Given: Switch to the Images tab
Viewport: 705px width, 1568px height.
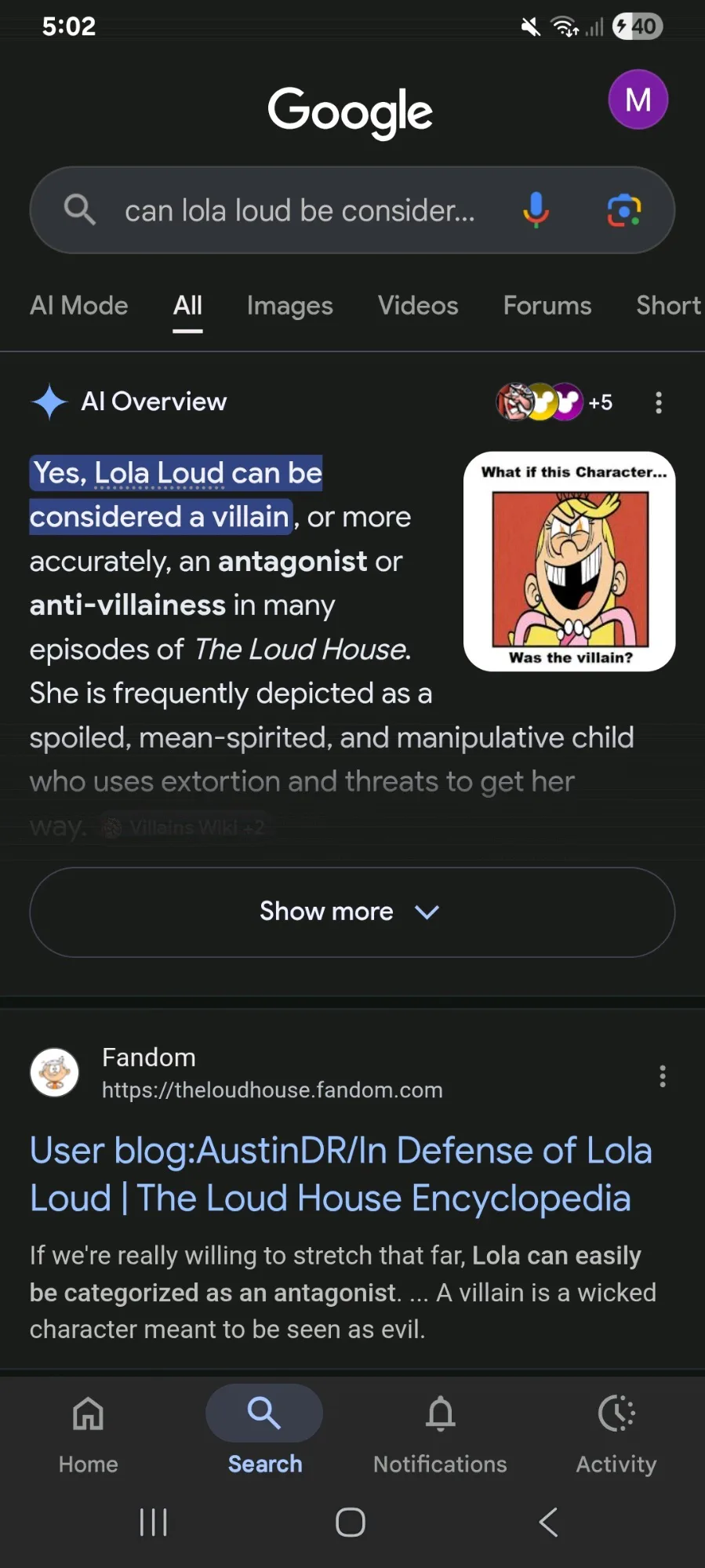Looking at the screenshot, I should tap(289, 306).
